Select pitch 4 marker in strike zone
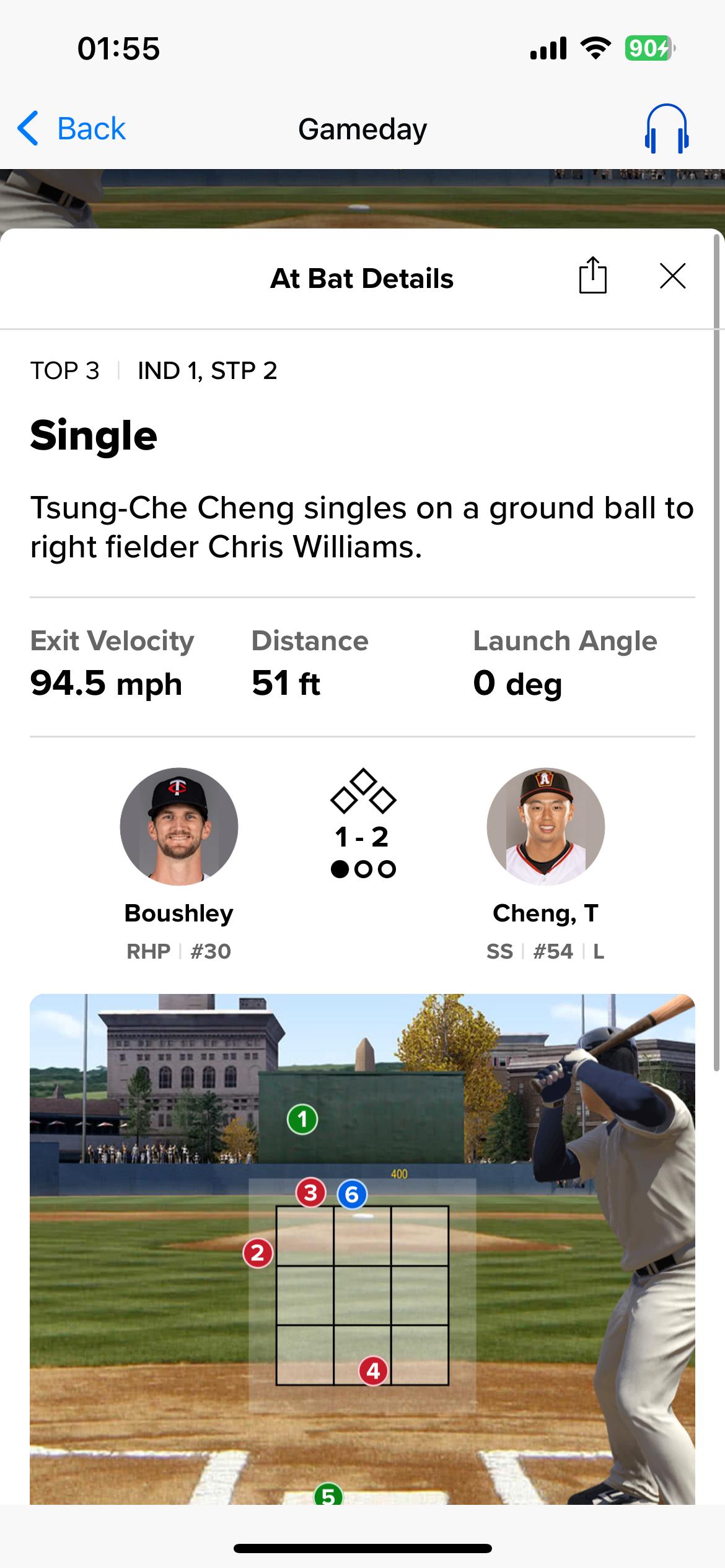The width and height of the screenshot is (725, 1568). click(x=373, y=1372)
